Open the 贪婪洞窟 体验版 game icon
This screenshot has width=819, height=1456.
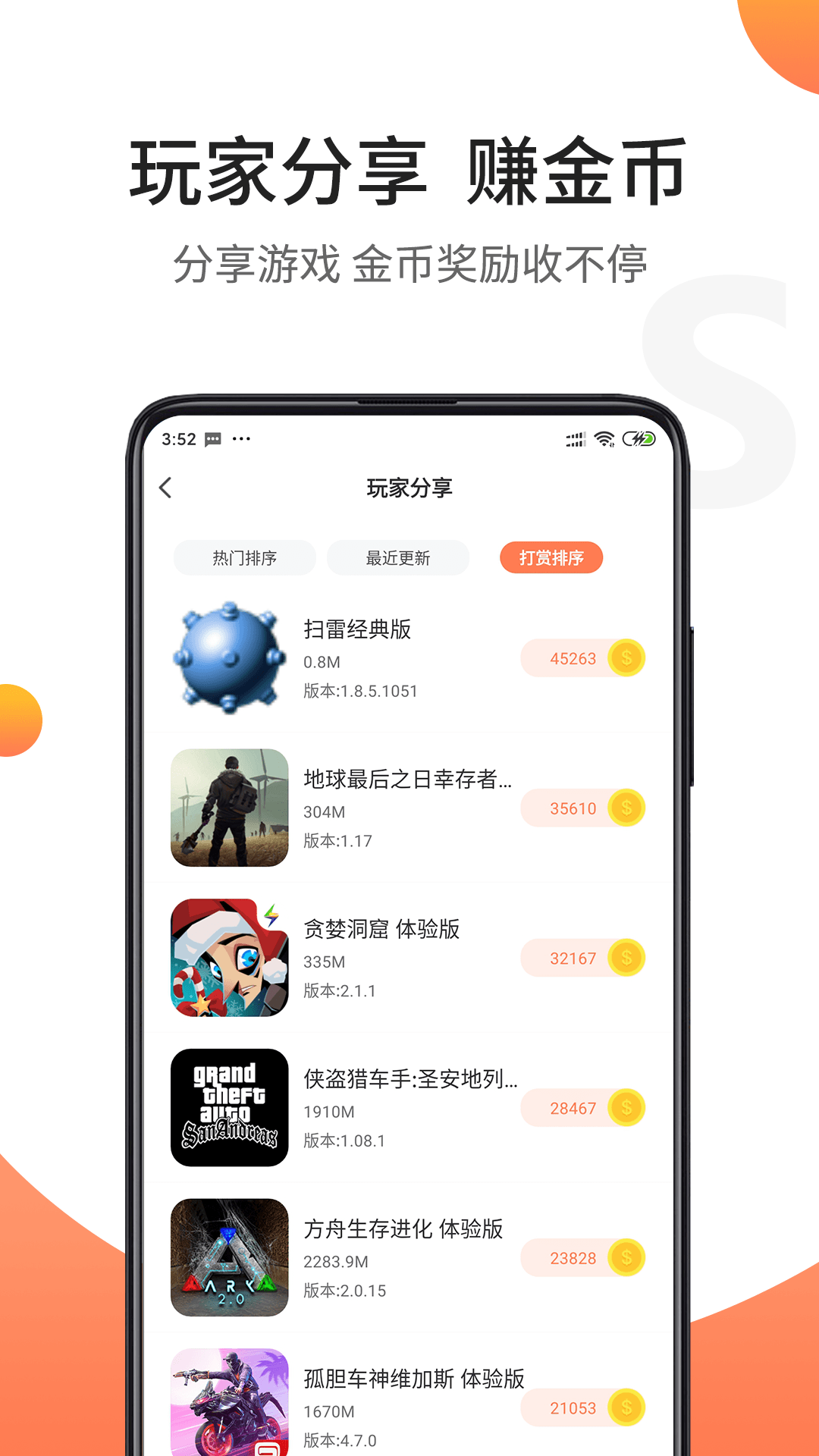(x=228, y=958)
